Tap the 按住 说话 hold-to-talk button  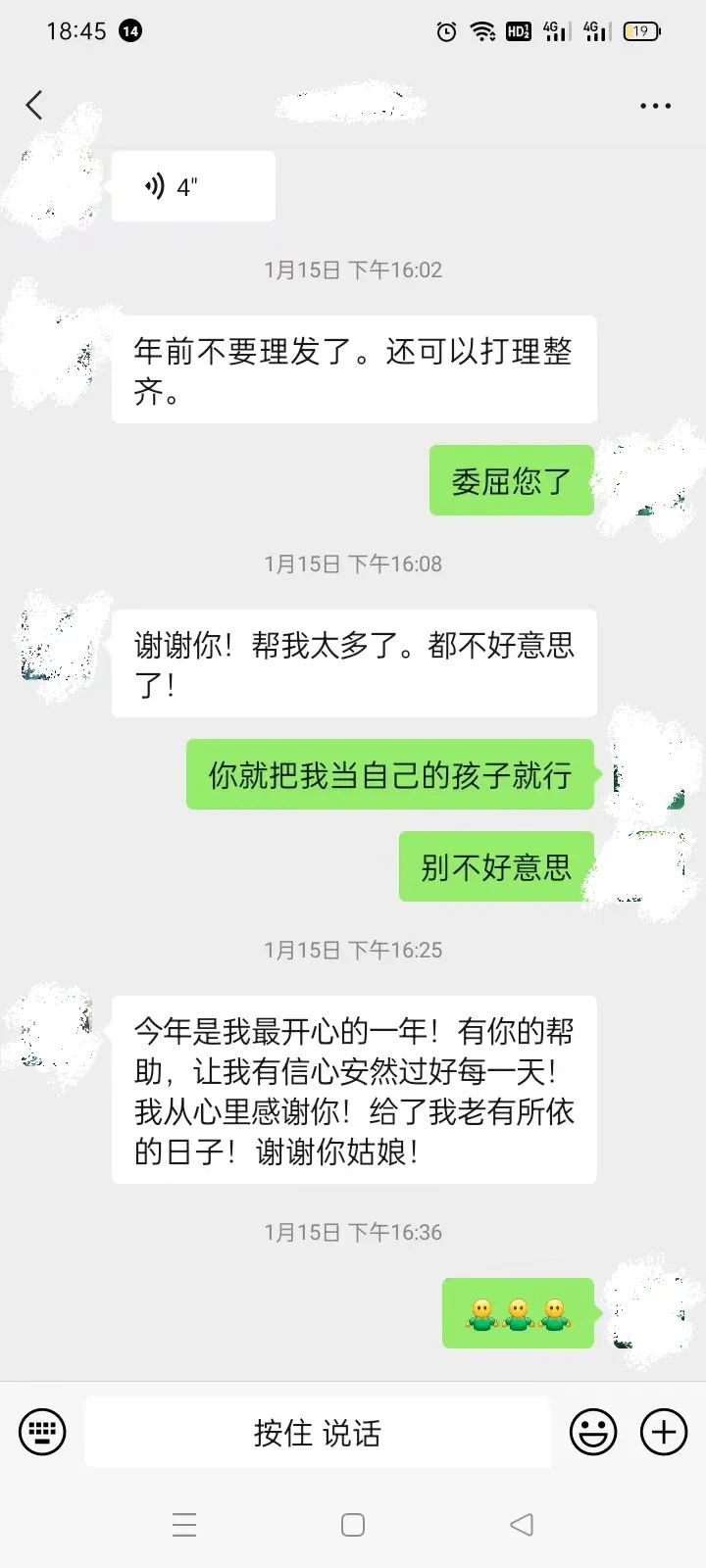[317, 1433]
